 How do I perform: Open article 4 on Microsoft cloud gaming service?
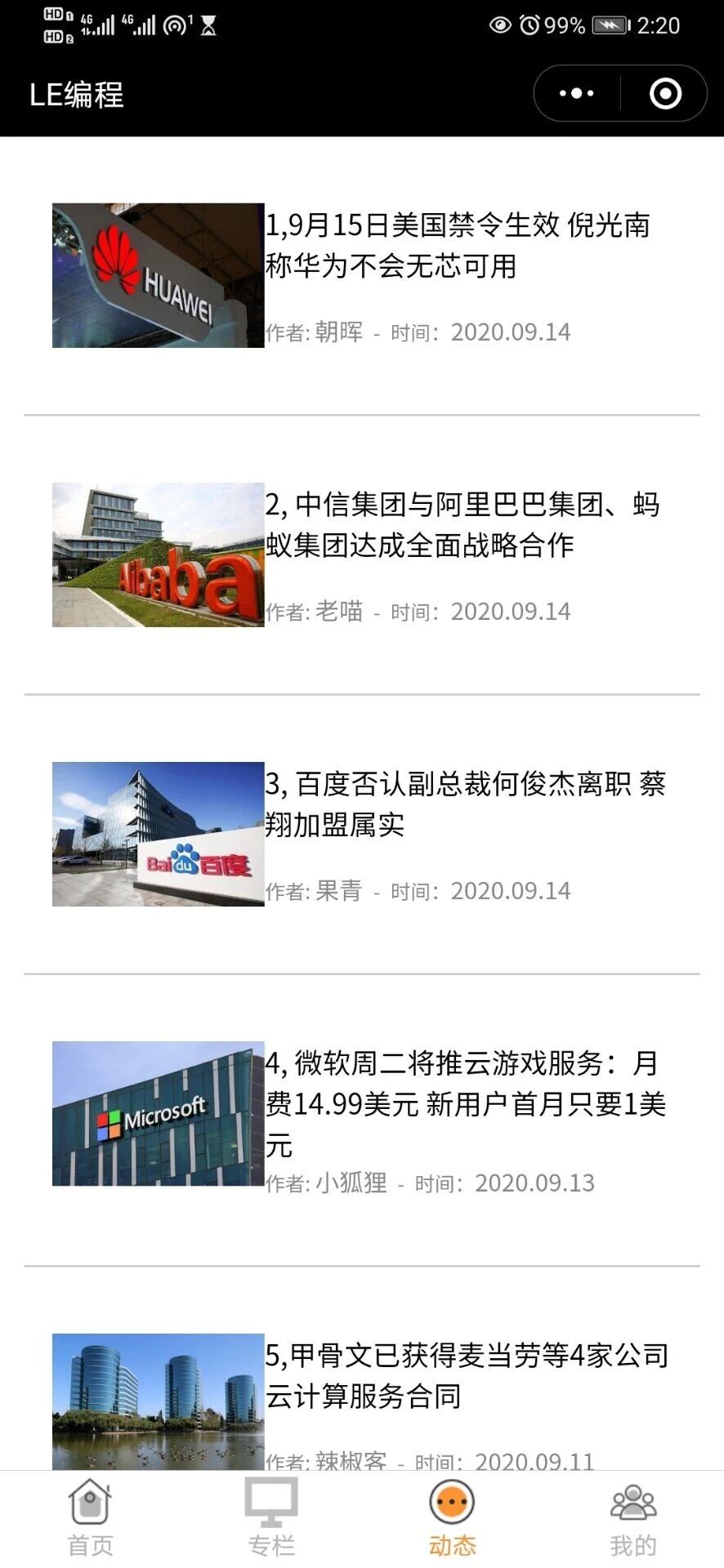point(466,1102)
